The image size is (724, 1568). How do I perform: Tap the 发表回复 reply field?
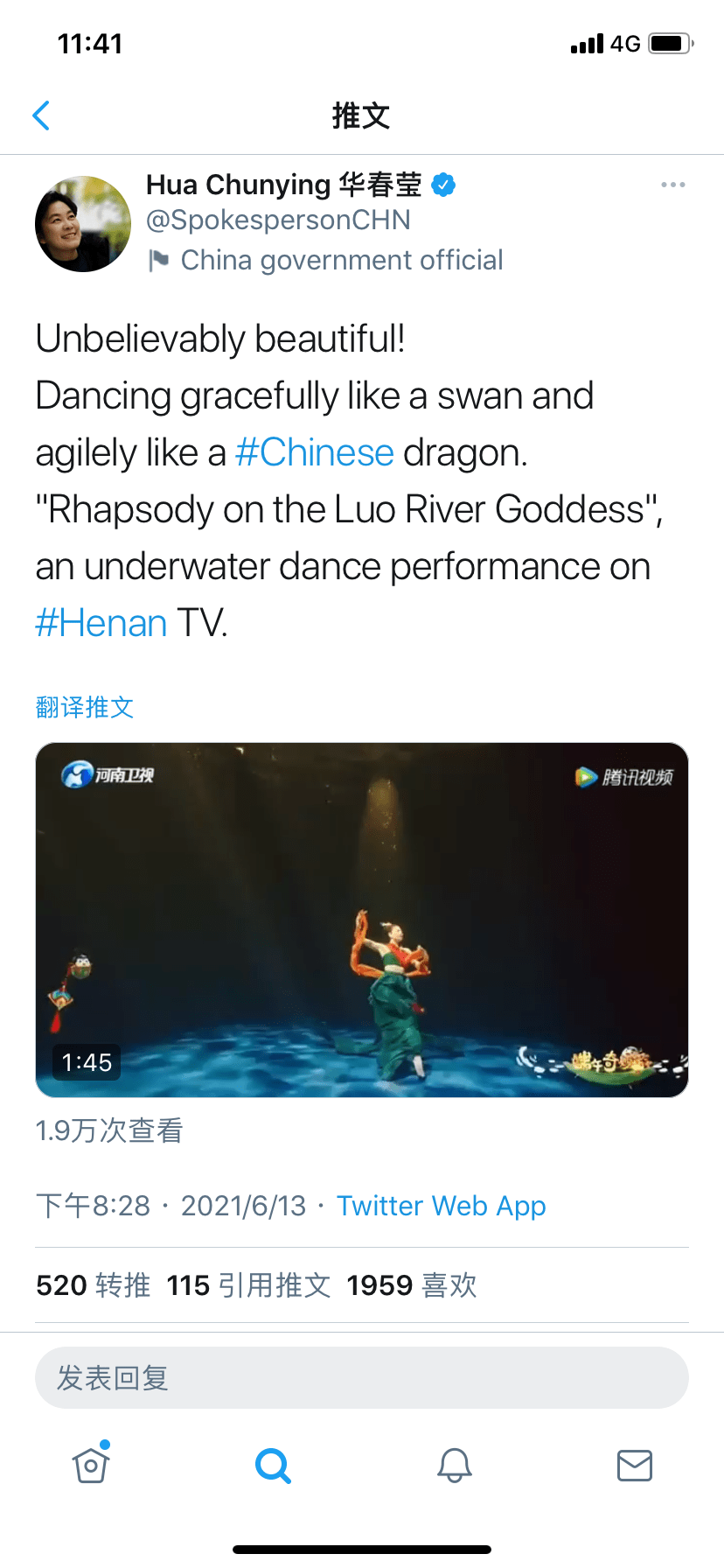pos(362,1378)
